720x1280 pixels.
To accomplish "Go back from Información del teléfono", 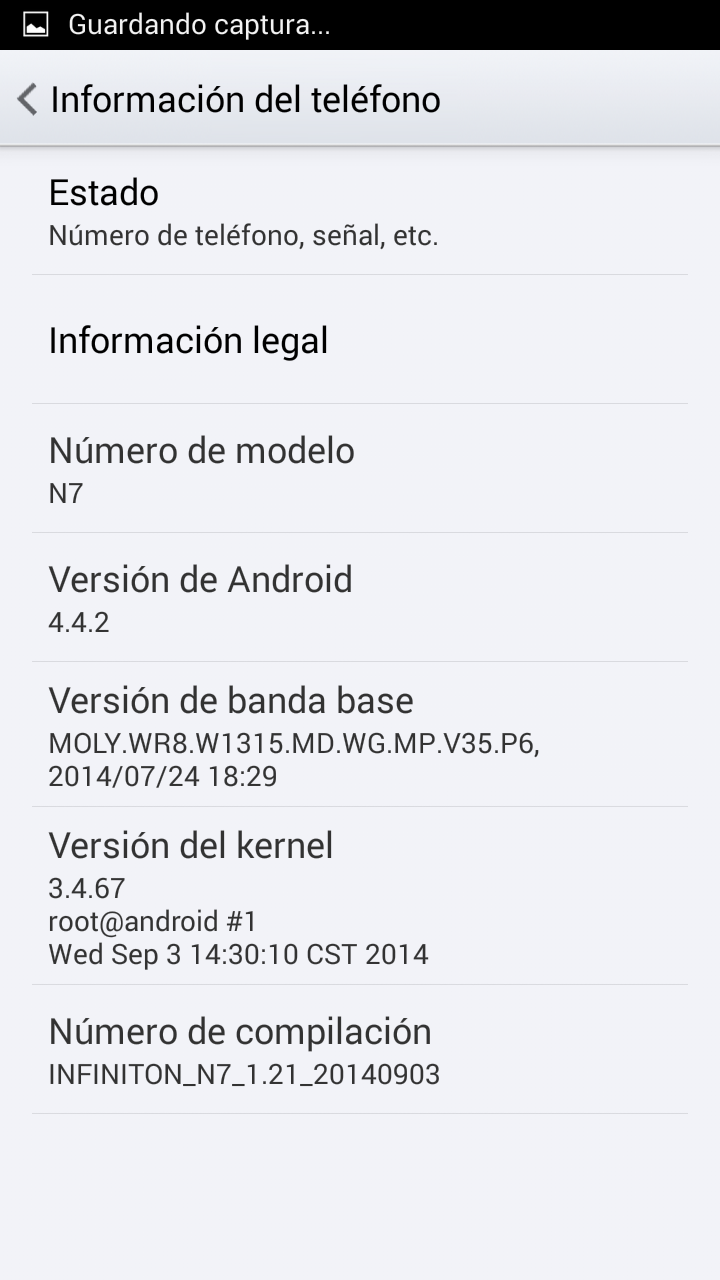I will click(28, 99).
